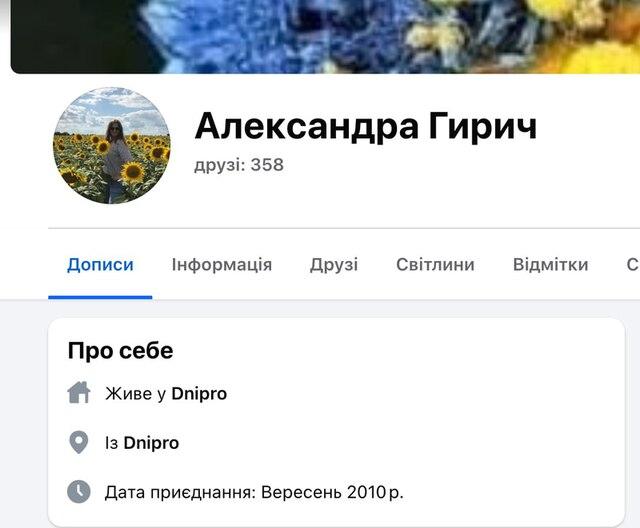The image size is (640, 528).
Task: Show the Відмітки tab
Action: click(550, 265)
